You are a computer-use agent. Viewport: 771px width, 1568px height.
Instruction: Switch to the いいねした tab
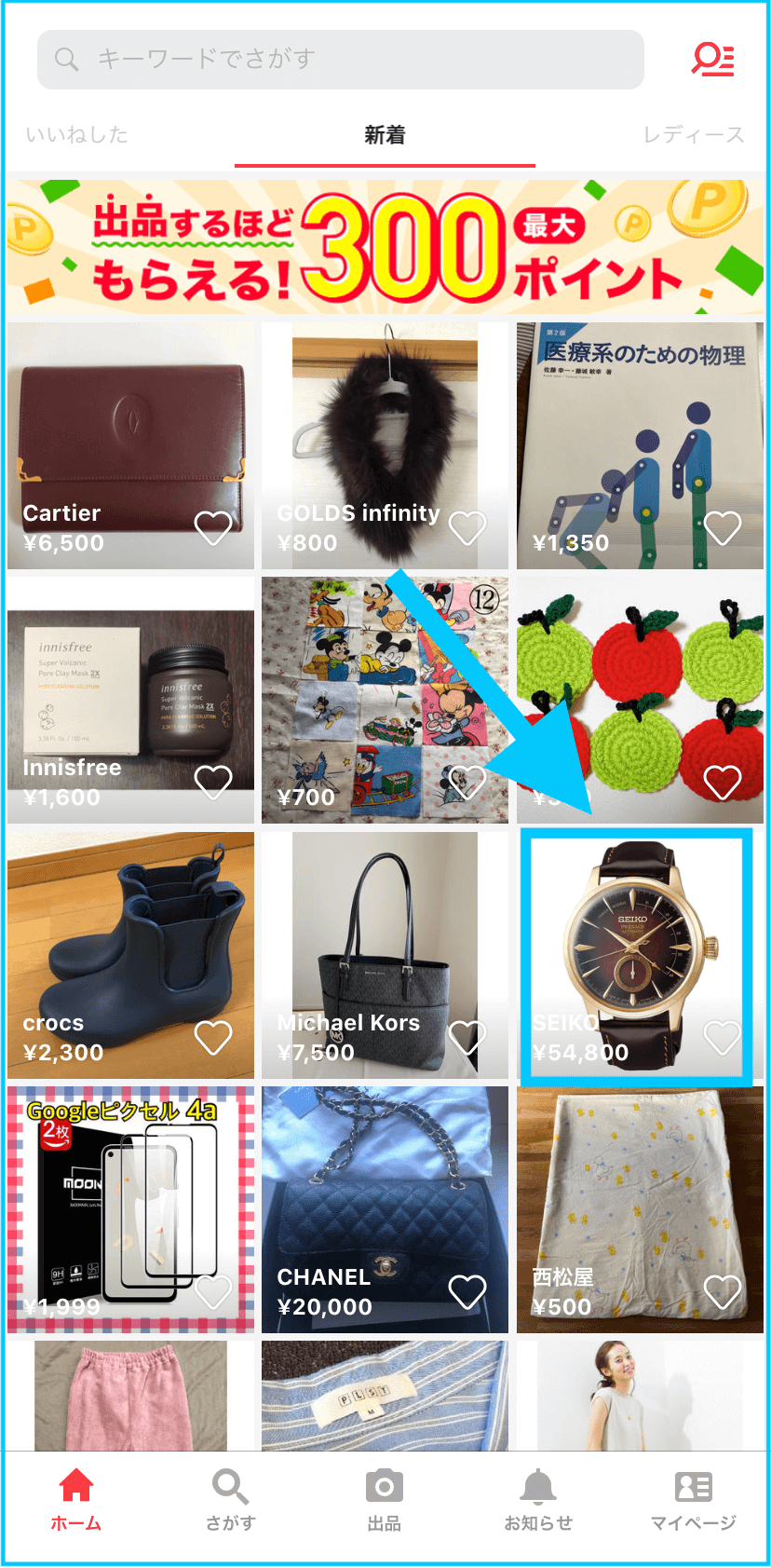point(77,135)
